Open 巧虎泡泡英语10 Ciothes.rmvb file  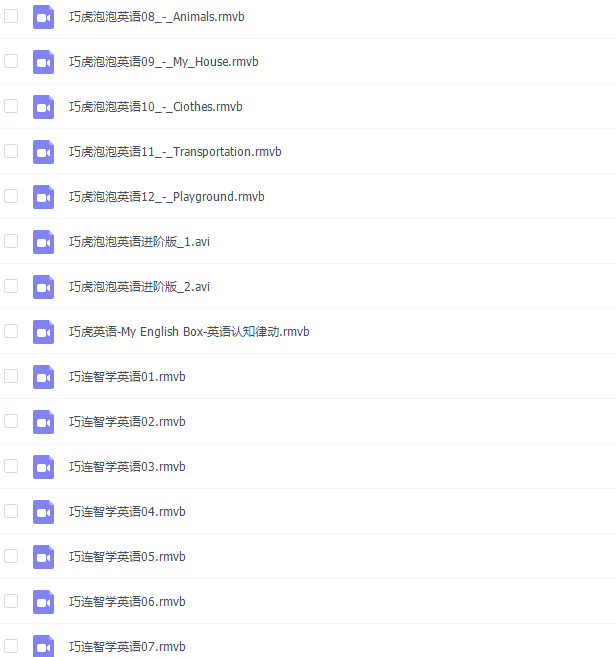[155, 107]
